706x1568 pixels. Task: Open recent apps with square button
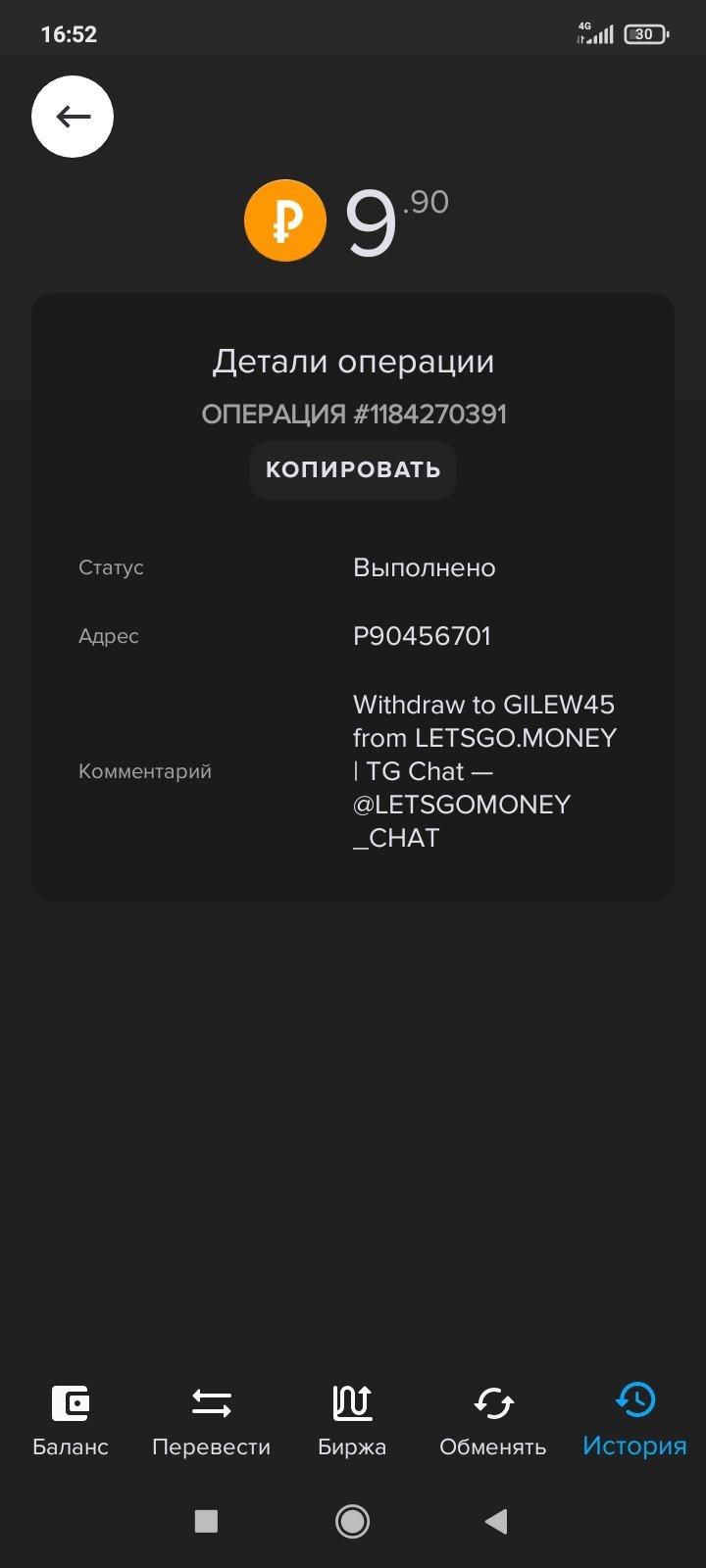point(206,1521)
